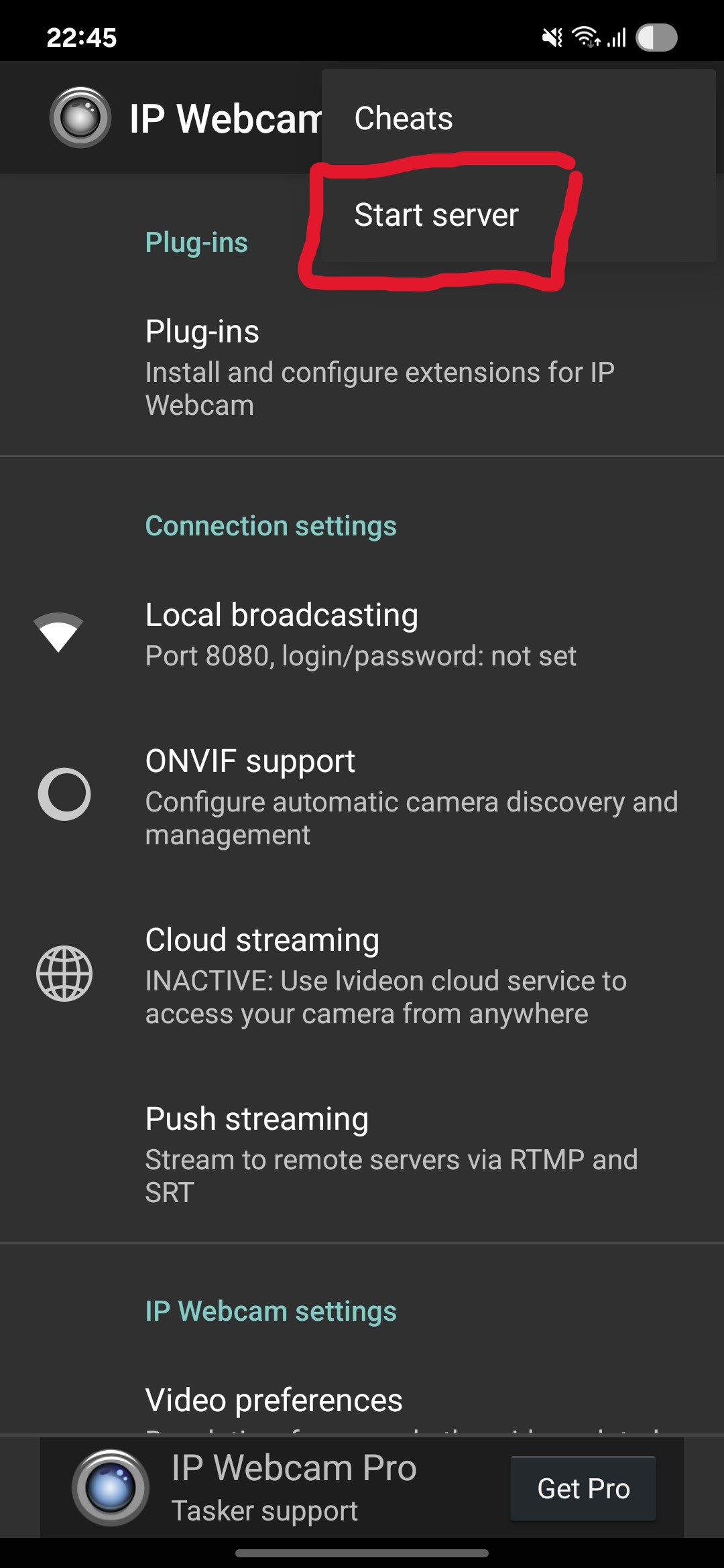Tap the battery indicator in the status bar

click(x=658, y=37)
